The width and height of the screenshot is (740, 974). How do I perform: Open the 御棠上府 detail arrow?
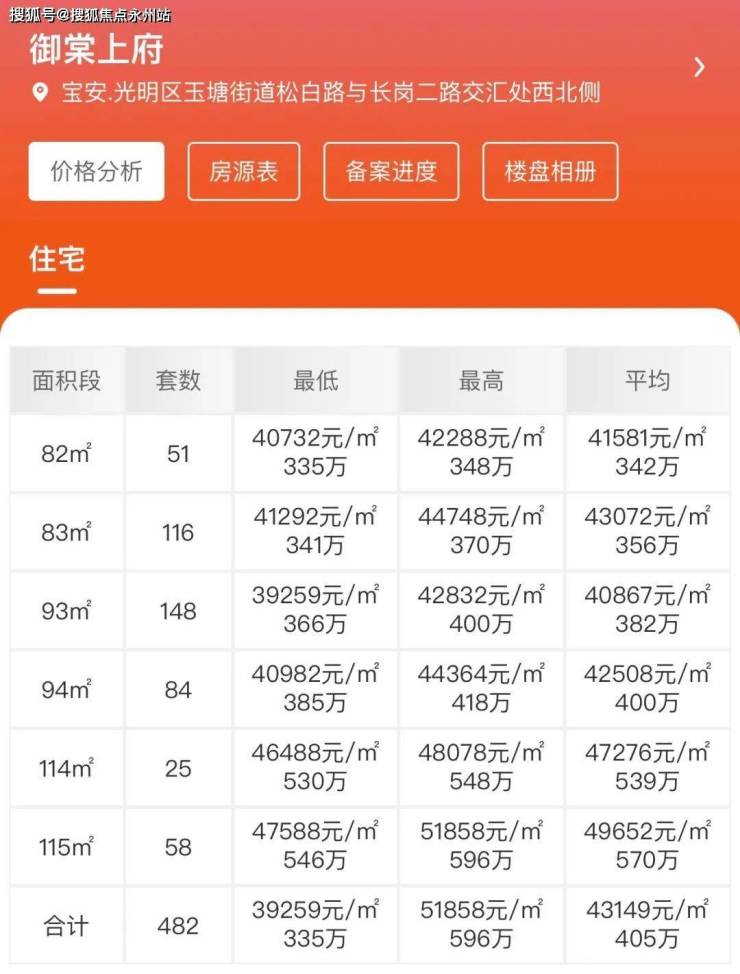pyautogui.click(x=699, y=67)
